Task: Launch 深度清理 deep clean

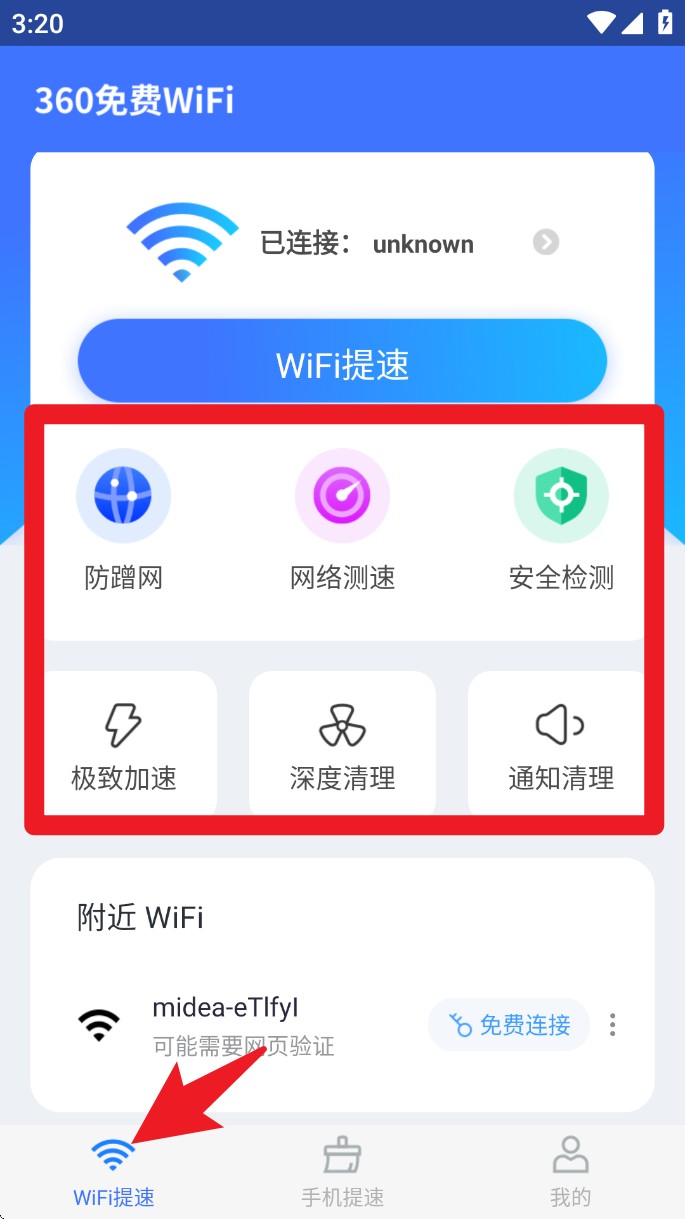Action: (x=342, y=745)
